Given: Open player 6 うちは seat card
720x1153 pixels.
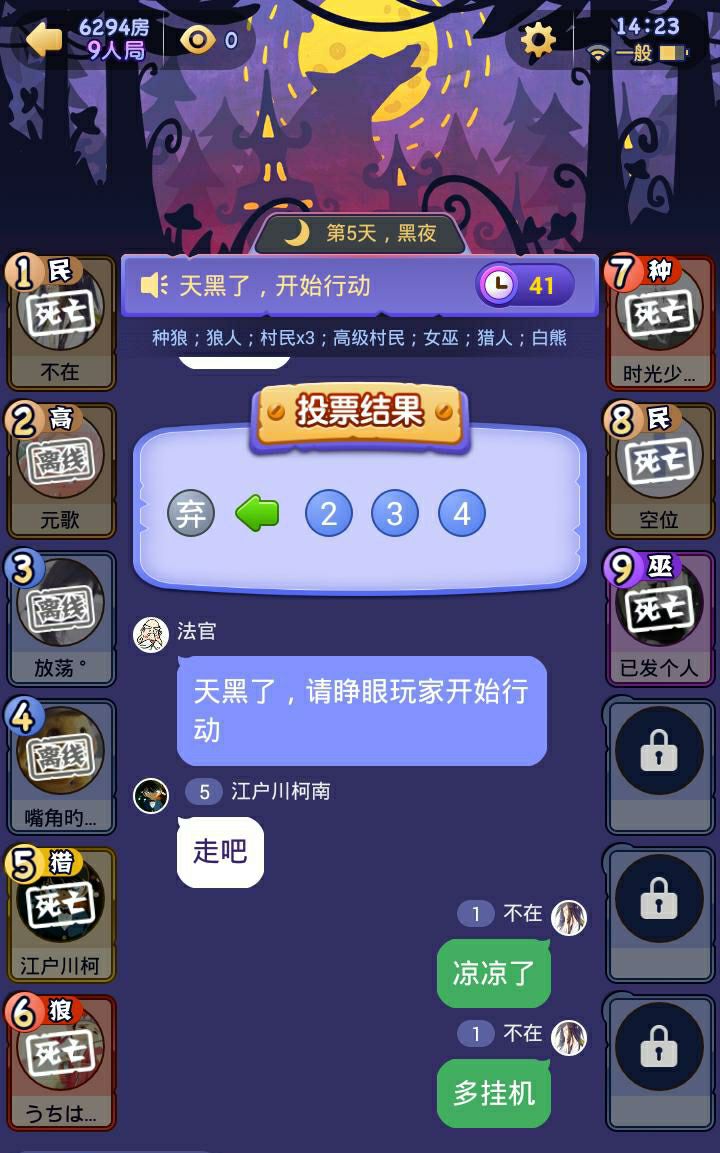Looking at the screenshot, I should [61, 1060].
